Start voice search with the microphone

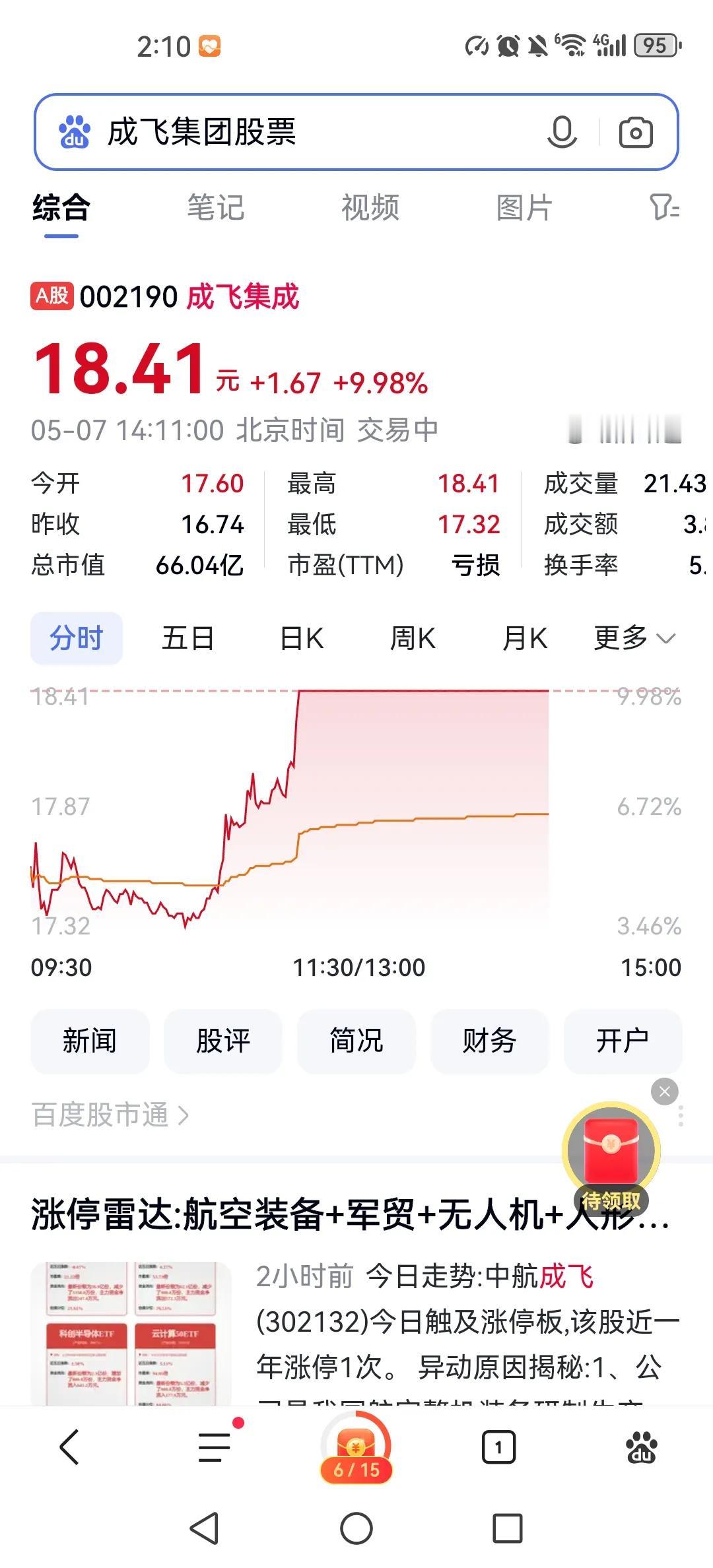(562, 132)
